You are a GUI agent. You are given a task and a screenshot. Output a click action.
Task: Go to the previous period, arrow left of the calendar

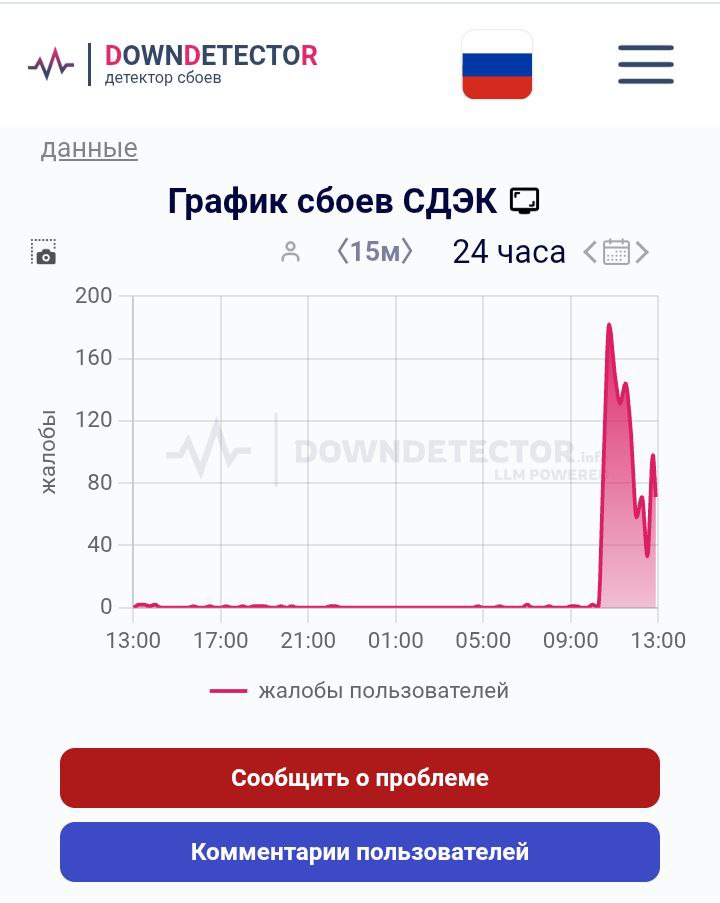tap(590, 252)
